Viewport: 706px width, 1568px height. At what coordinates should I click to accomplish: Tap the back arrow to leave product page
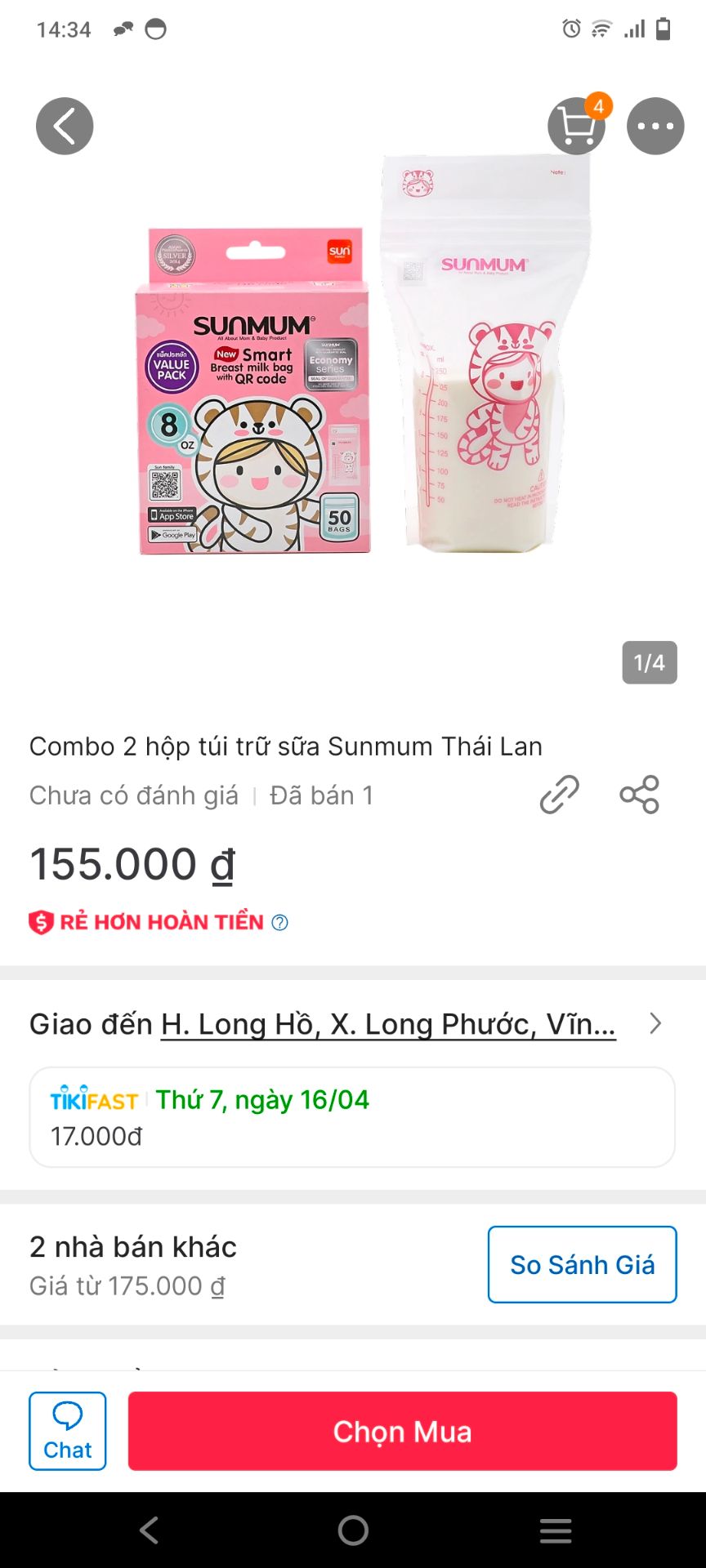pyautogui.click(x=65, y=126)
